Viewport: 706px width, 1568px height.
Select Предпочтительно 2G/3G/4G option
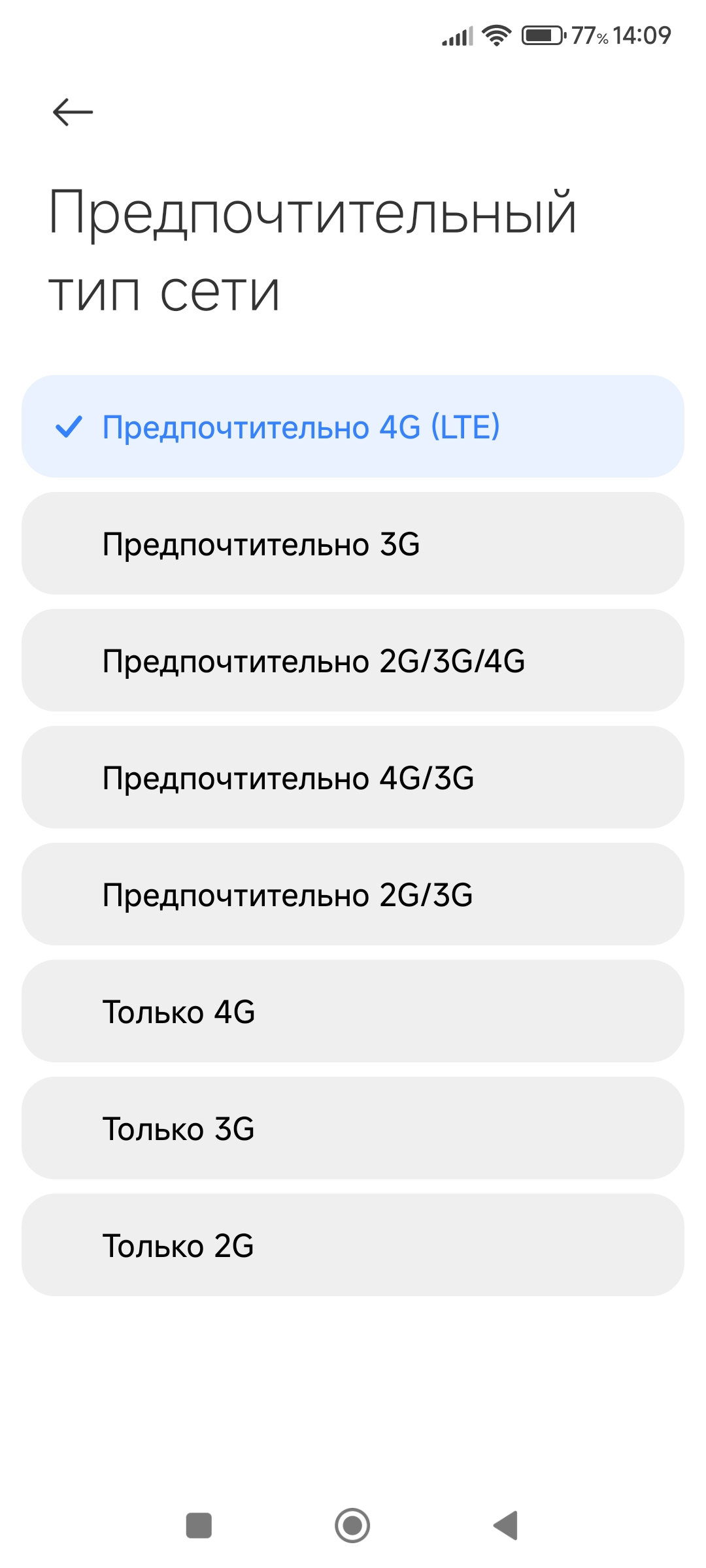pos(353,660)
